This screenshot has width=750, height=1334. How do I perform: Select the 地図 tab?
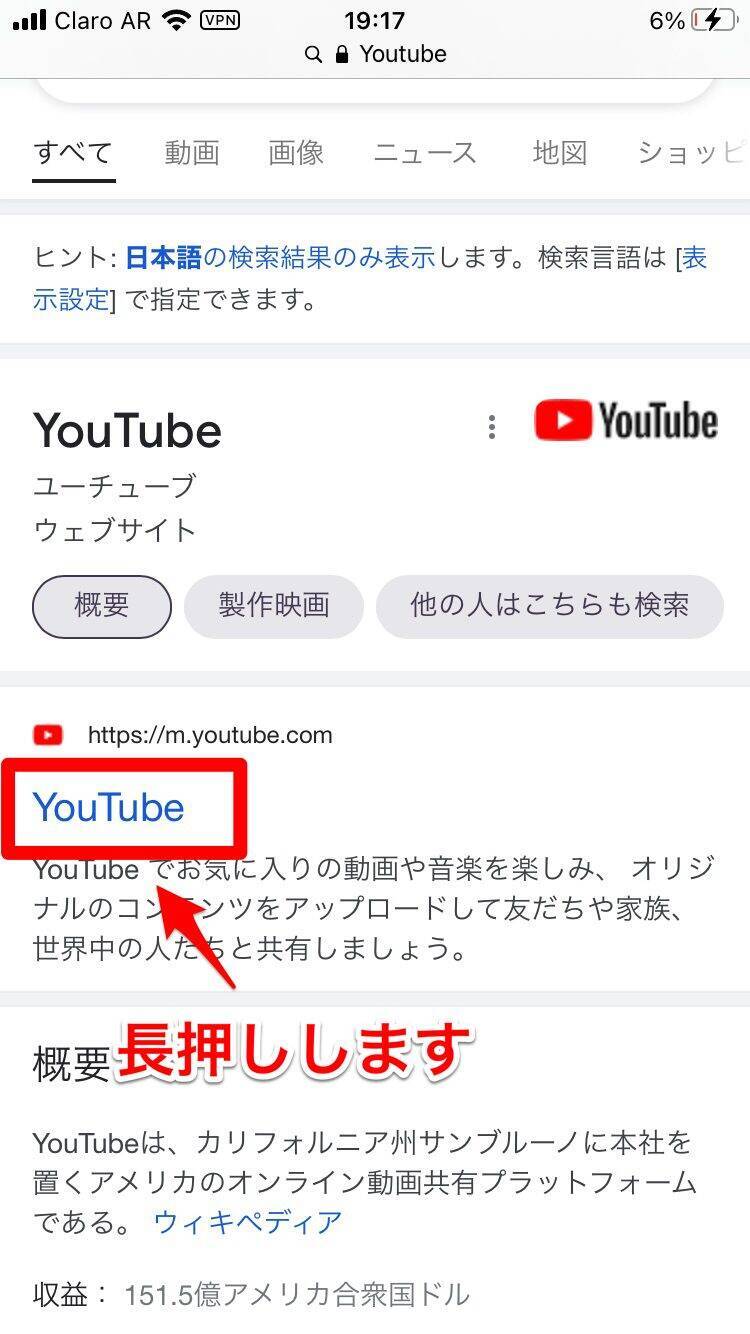(x=560, y=153)
